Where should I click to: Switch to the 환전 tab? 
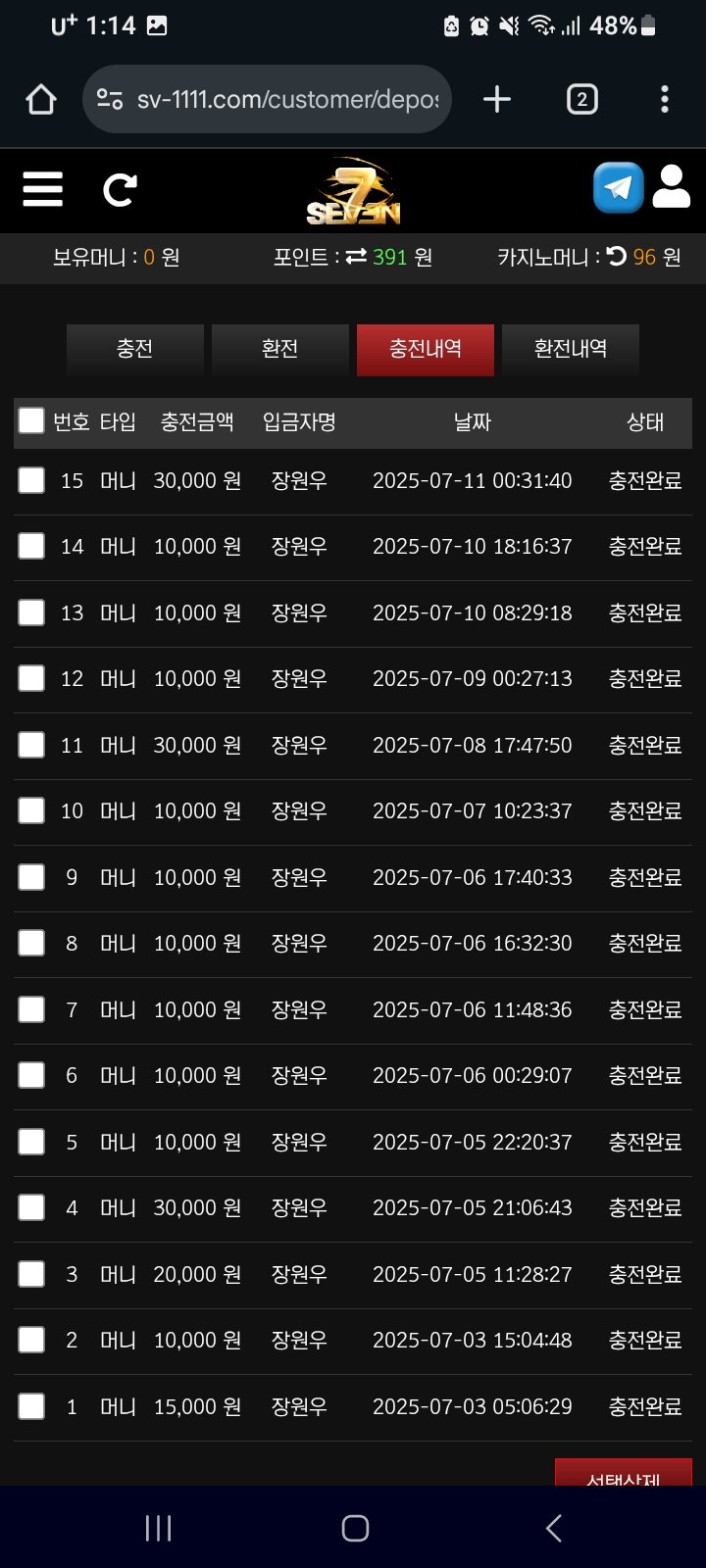[x=280, y=350]
